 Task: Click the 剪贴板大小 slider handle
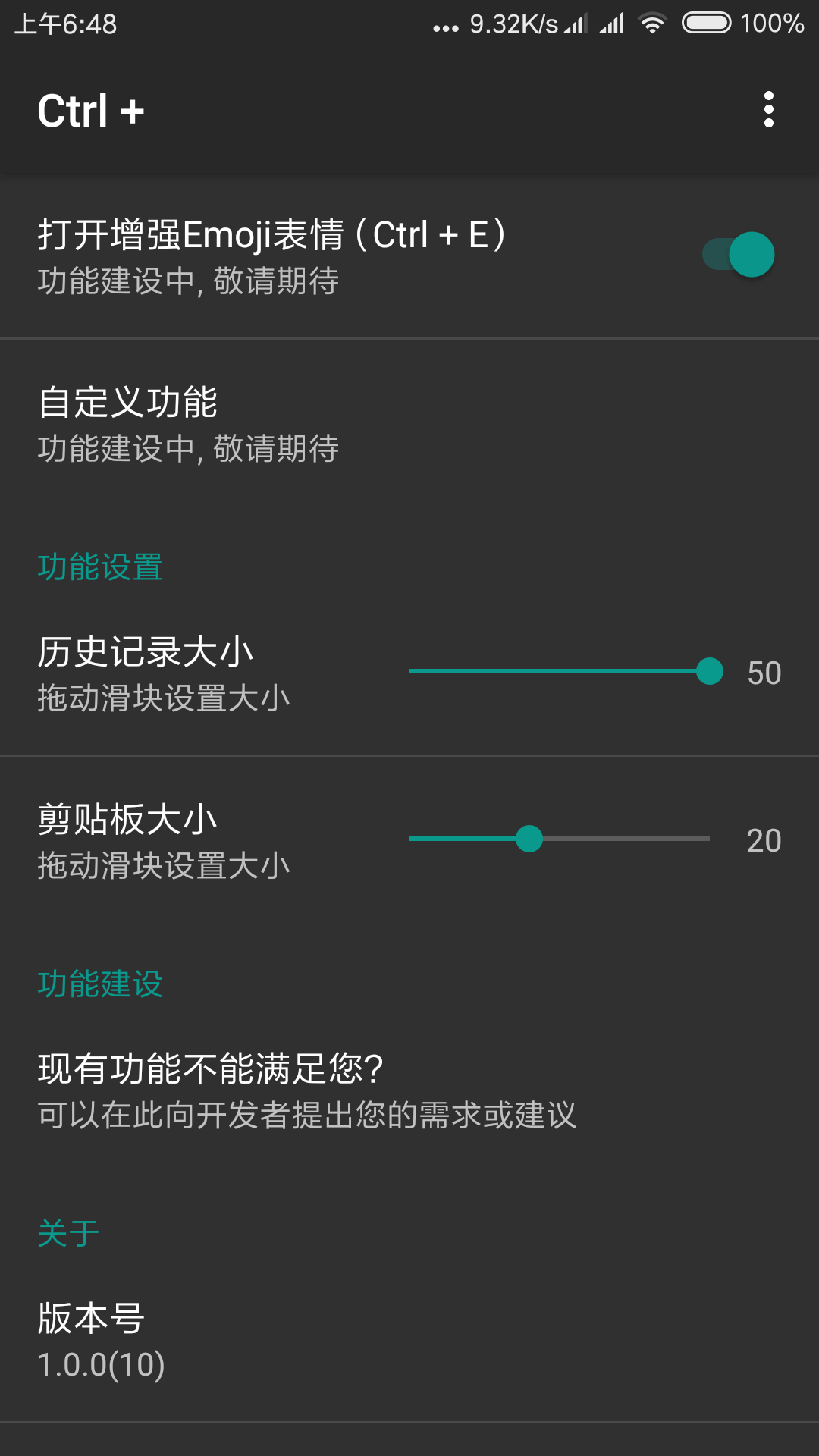(x=529, y=839)
